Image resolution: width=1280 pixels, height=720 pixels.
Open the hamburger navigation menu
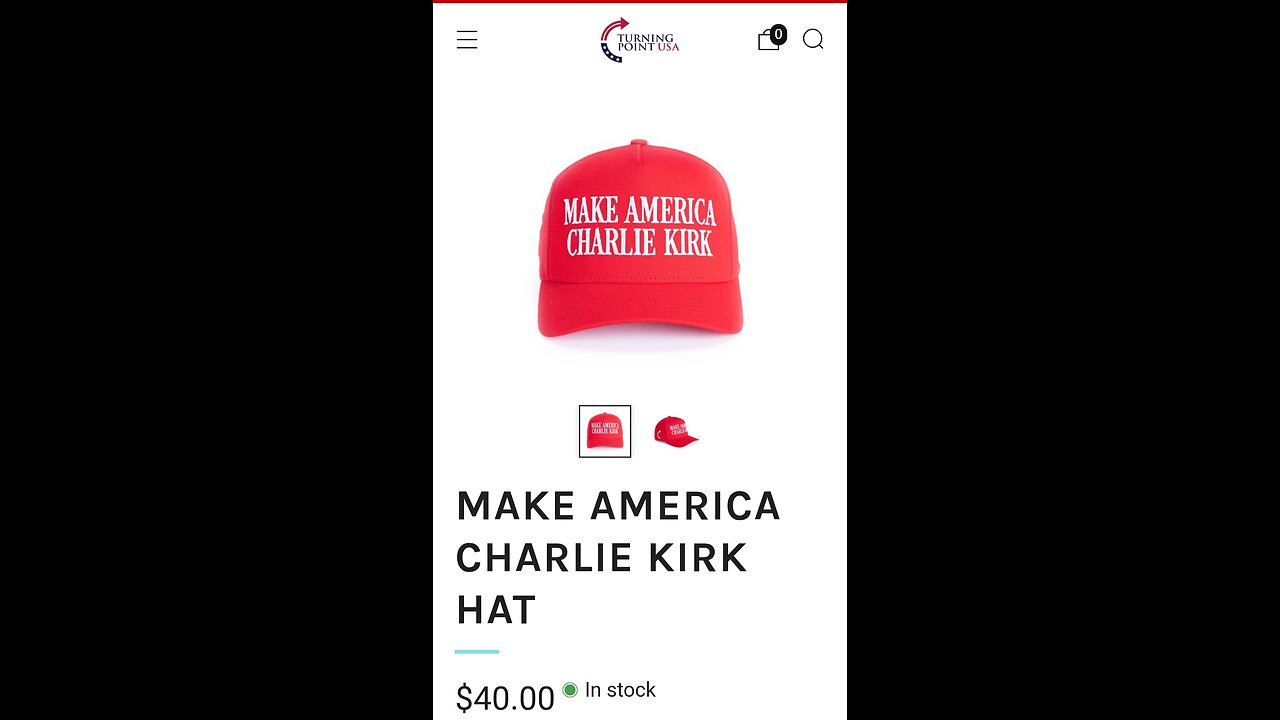467,40
